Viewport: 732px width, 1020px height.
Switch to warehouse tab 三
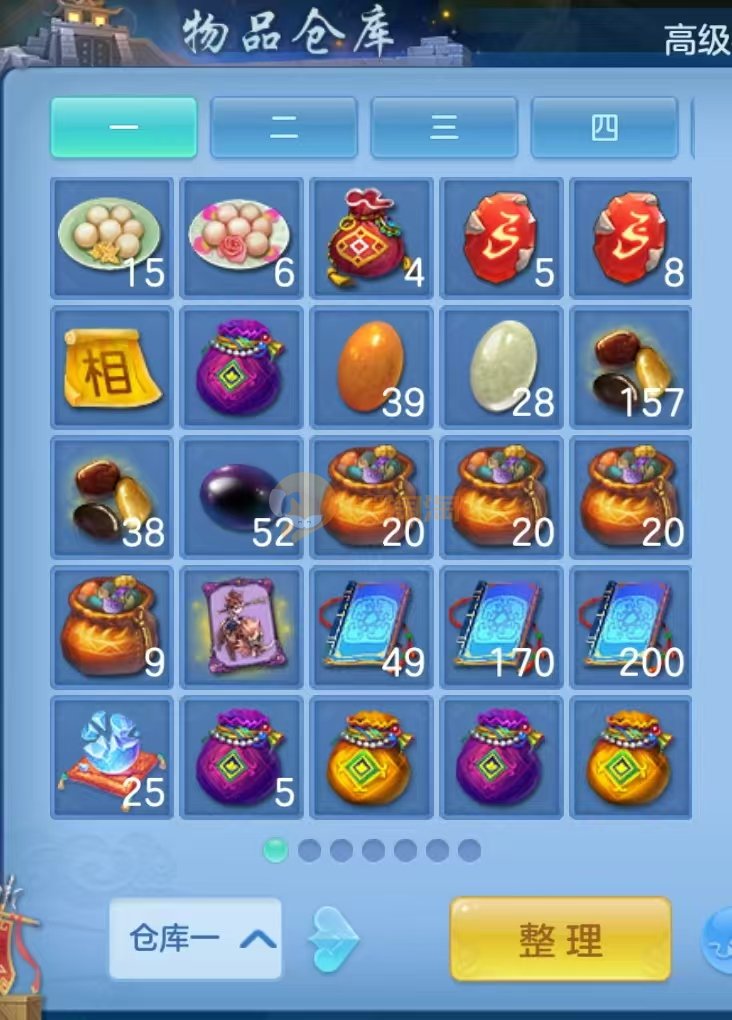[x=444, y=127]
